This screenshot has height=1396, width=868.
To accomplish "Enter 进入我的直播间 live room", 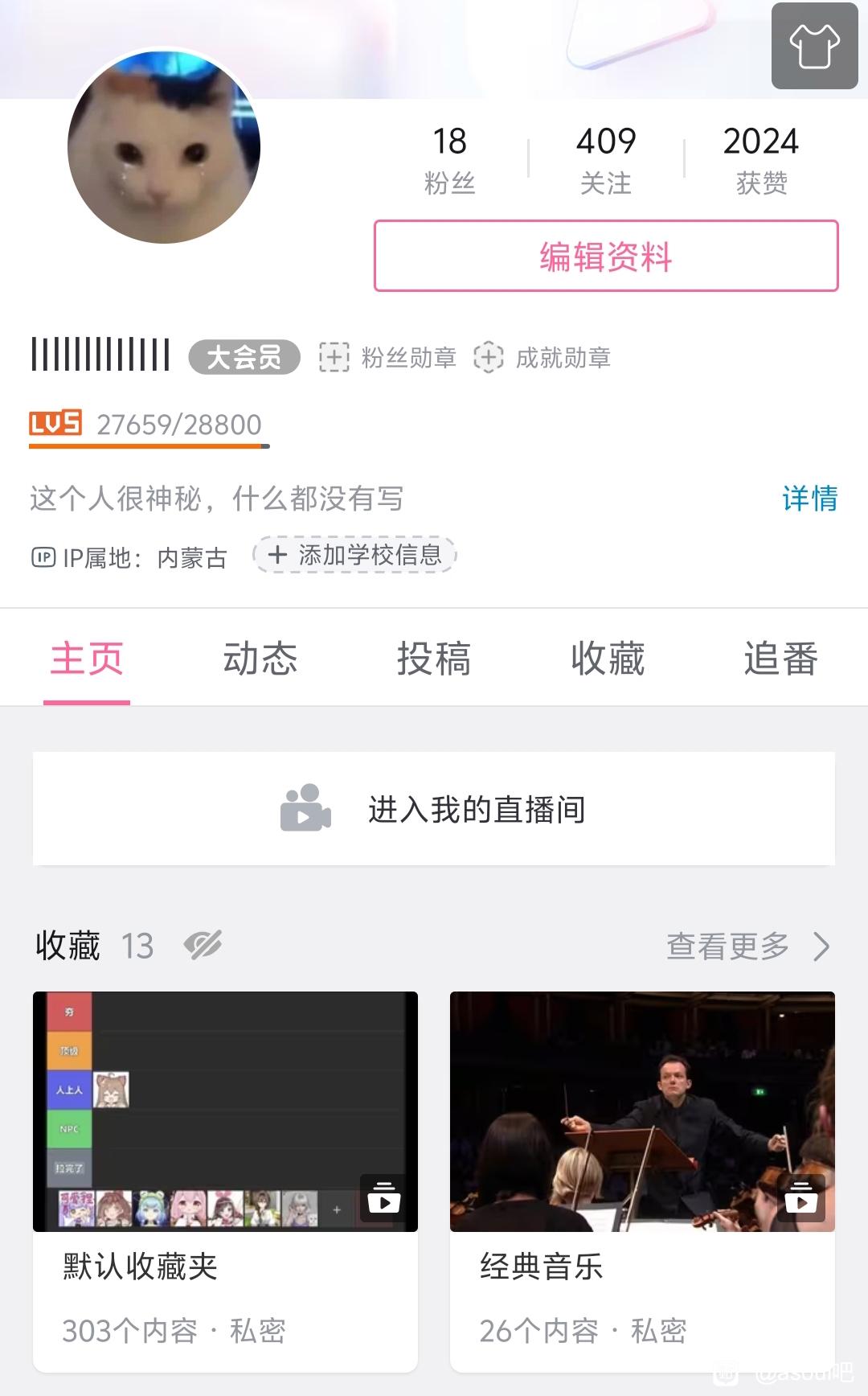I will pyautogui.click(x=434, y=809).
